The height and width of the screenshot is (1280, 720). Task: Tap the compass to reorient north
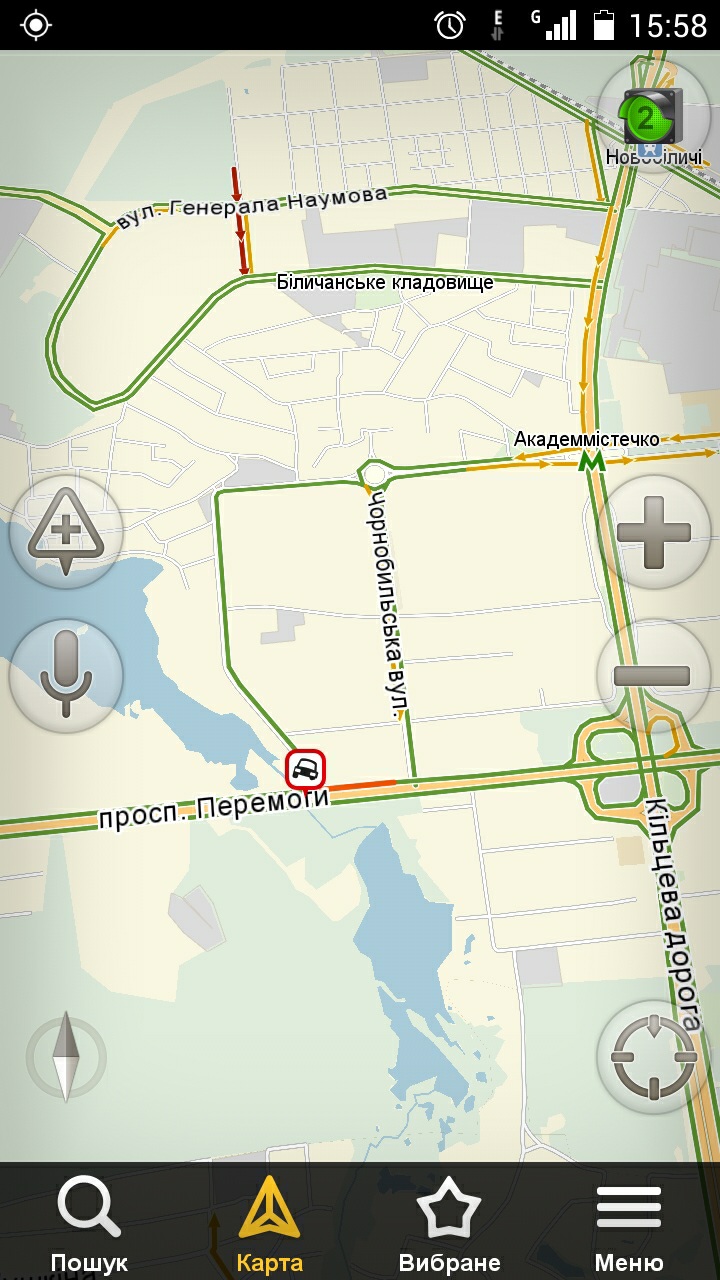[x=66, y=1056]
